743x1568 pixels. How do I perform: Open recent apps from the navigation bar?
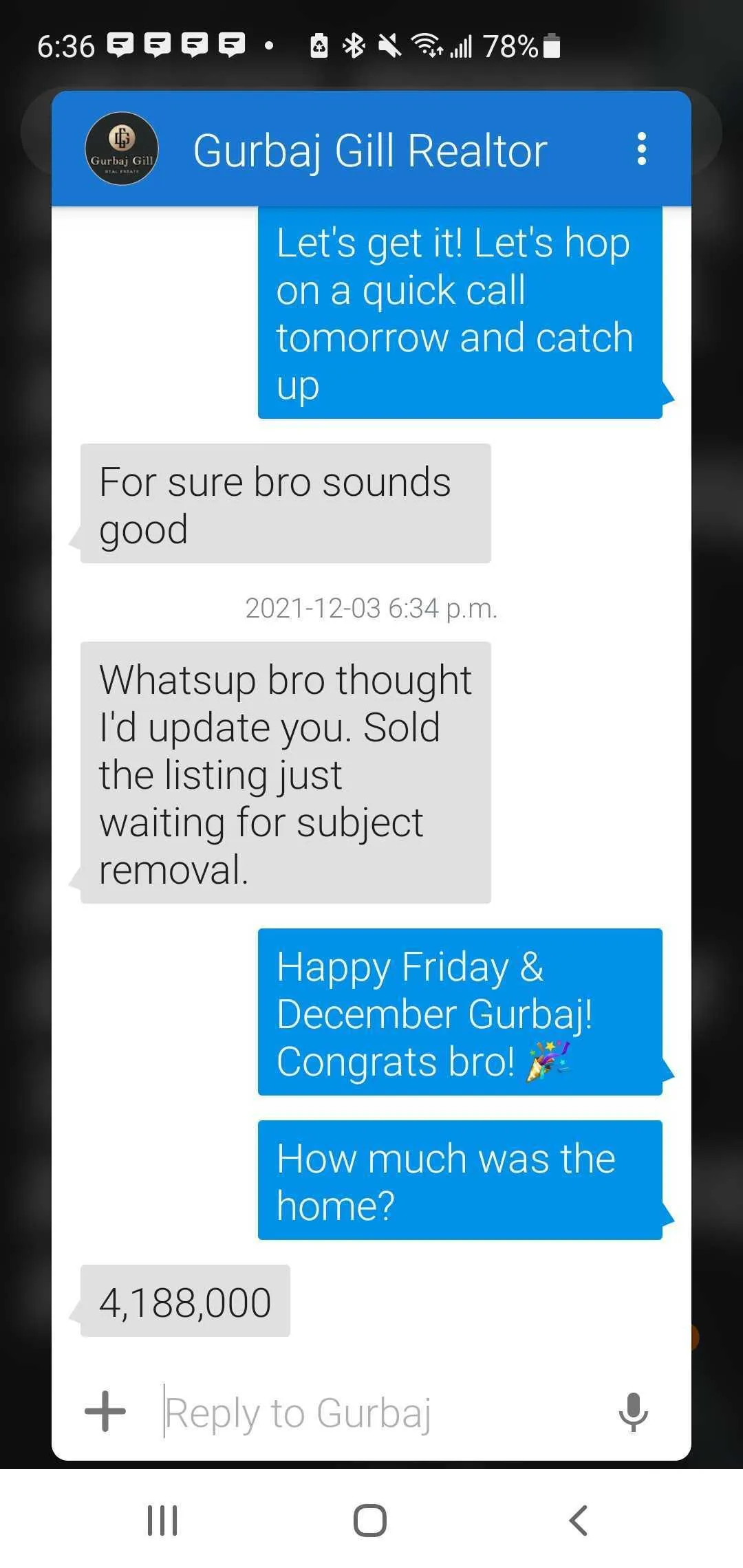point(163,1519)
